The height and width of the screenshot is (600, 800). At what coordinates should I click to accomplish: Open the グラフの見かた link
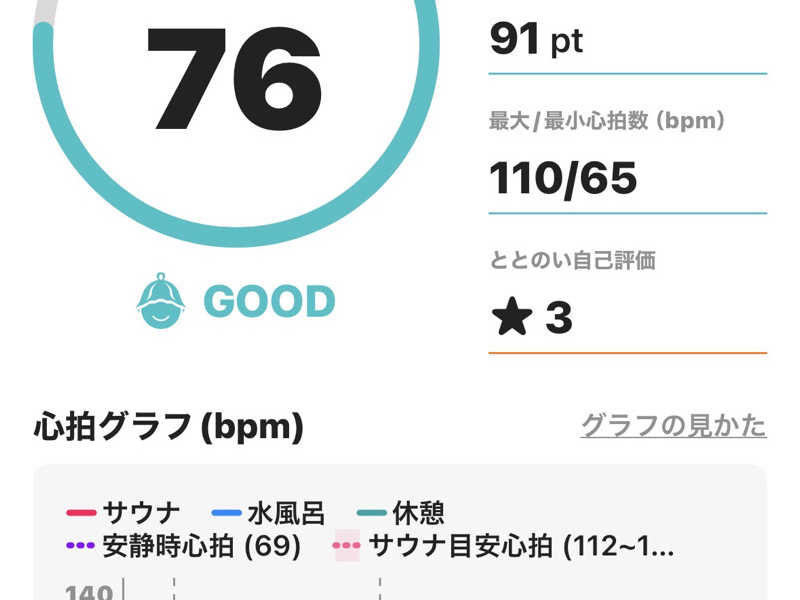(673, 426)
